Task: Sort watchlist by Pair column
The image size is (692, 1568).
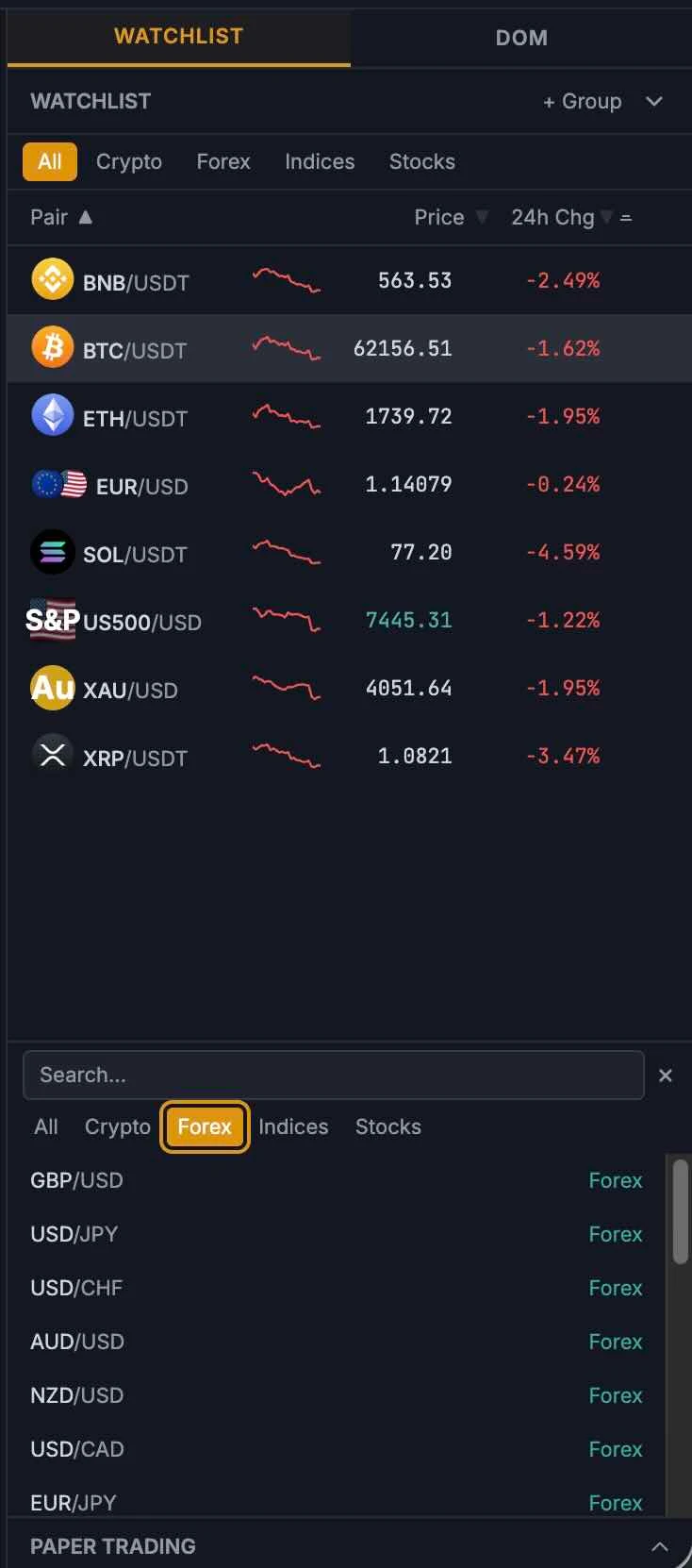Action: click(x=61, y=217)
